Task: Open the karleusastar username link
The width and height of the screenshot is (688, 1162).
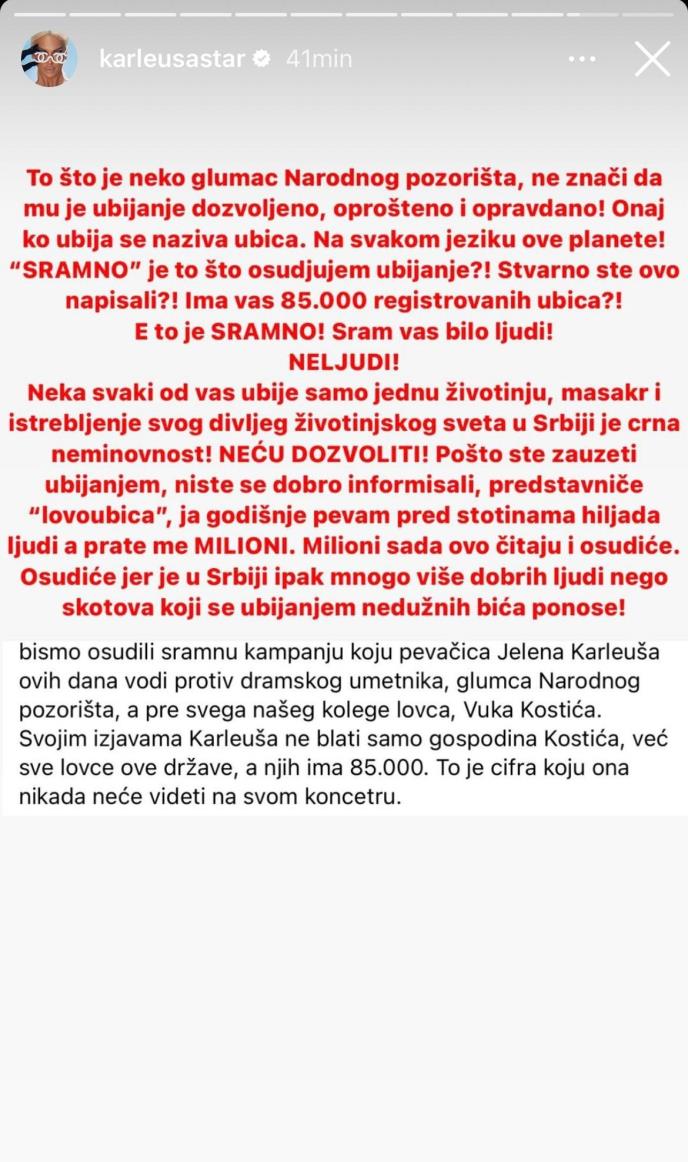Action: [x=172, y=59]
